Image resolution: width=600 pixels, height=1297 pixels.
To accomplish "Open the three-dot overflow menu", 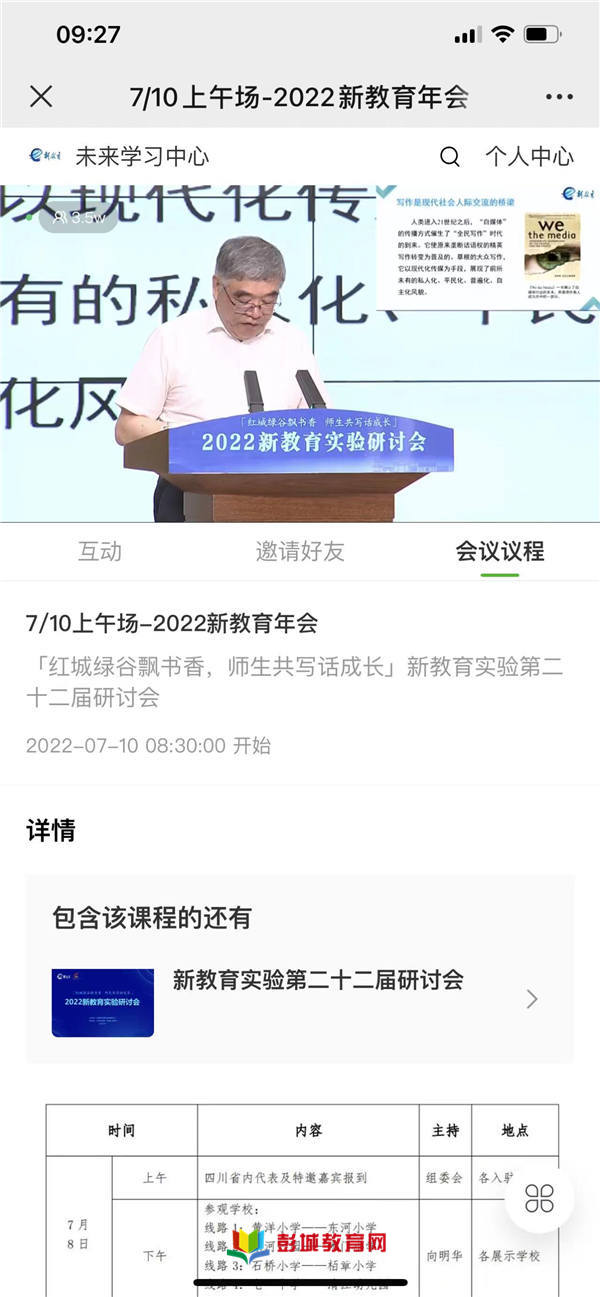I will pos(559,97).
